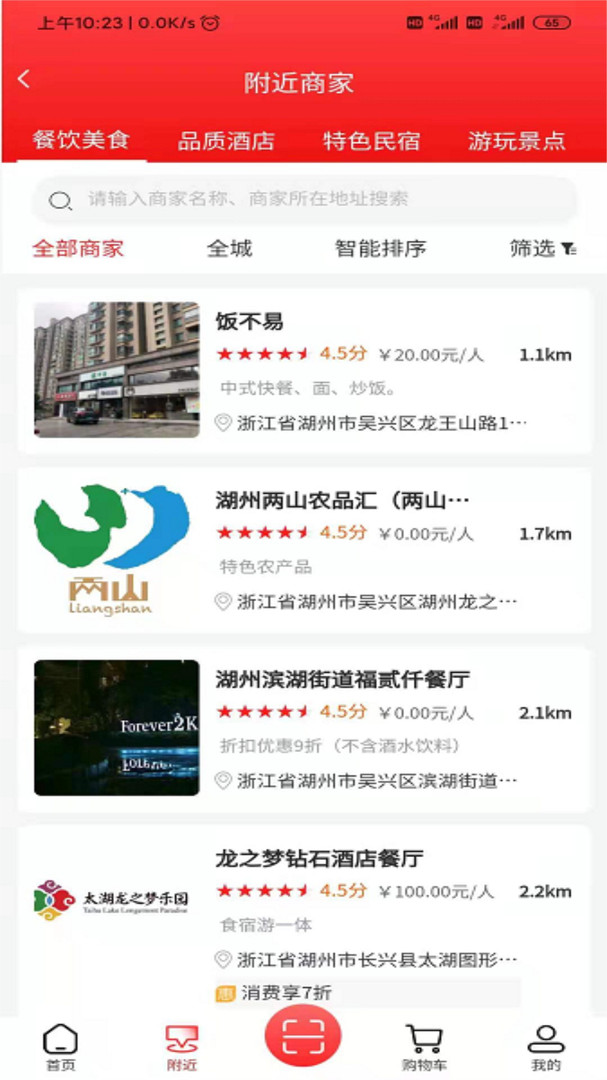Viewport: 607px width, 1080px height.
Task: Go back from 附近商家 page
Action: pos(25,81)
